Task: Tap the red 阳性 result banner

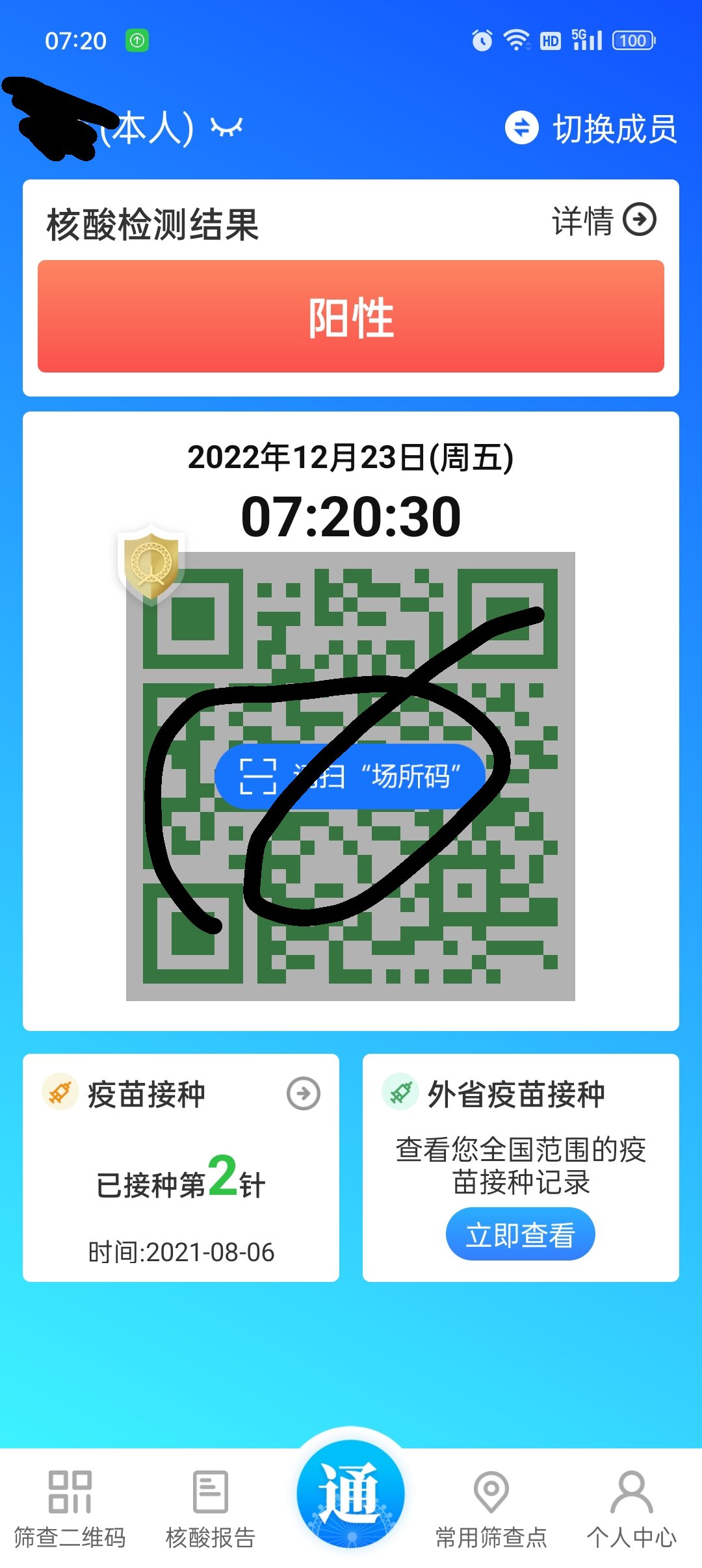Action: (351, 317)
